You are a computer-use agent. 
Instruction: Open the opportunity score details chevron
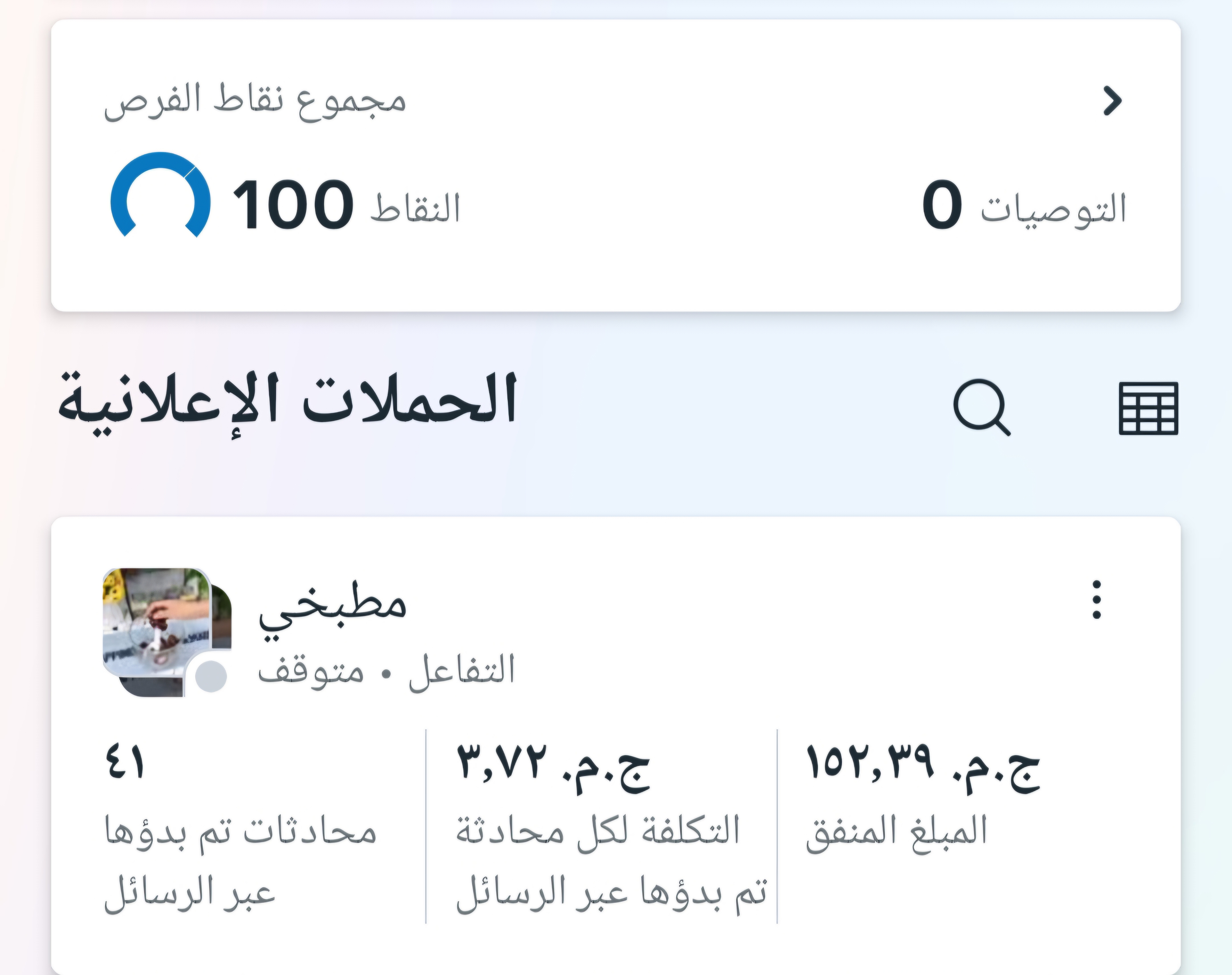point(1112,101)
